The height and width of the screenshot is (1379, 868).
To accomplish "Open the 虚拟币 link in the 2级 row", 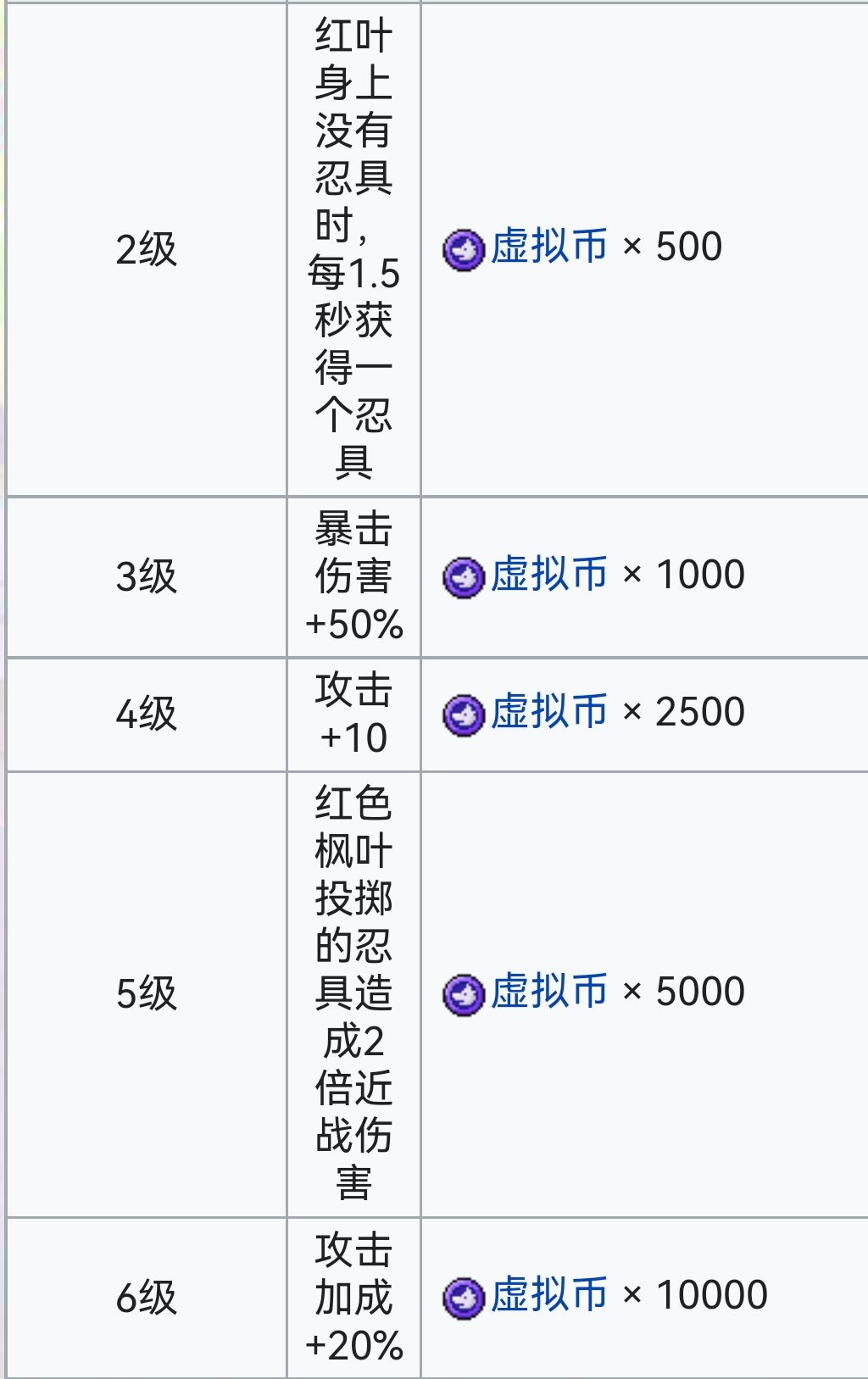I will point(548,247).
